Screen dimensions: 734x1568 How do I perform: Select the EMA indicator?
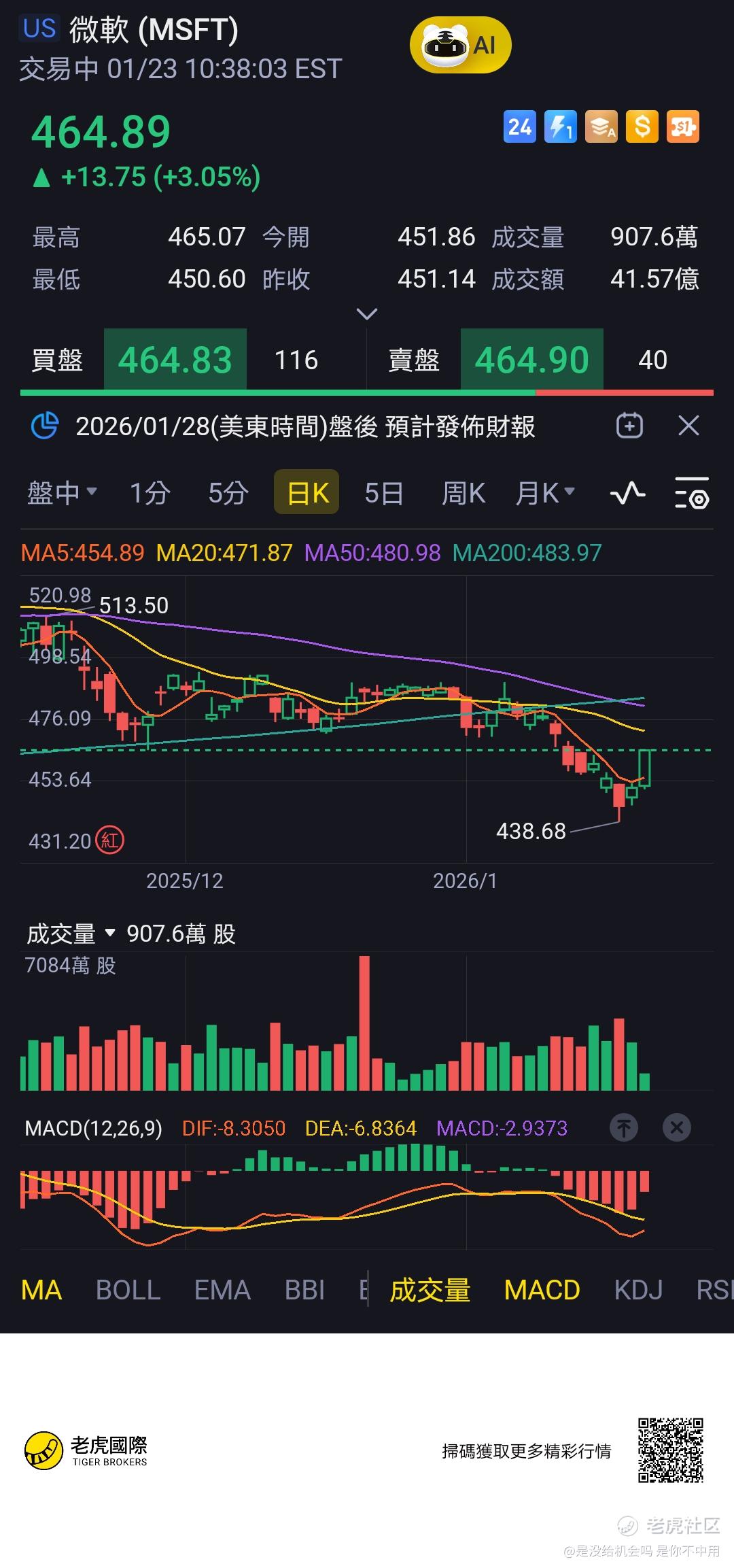222,1290
